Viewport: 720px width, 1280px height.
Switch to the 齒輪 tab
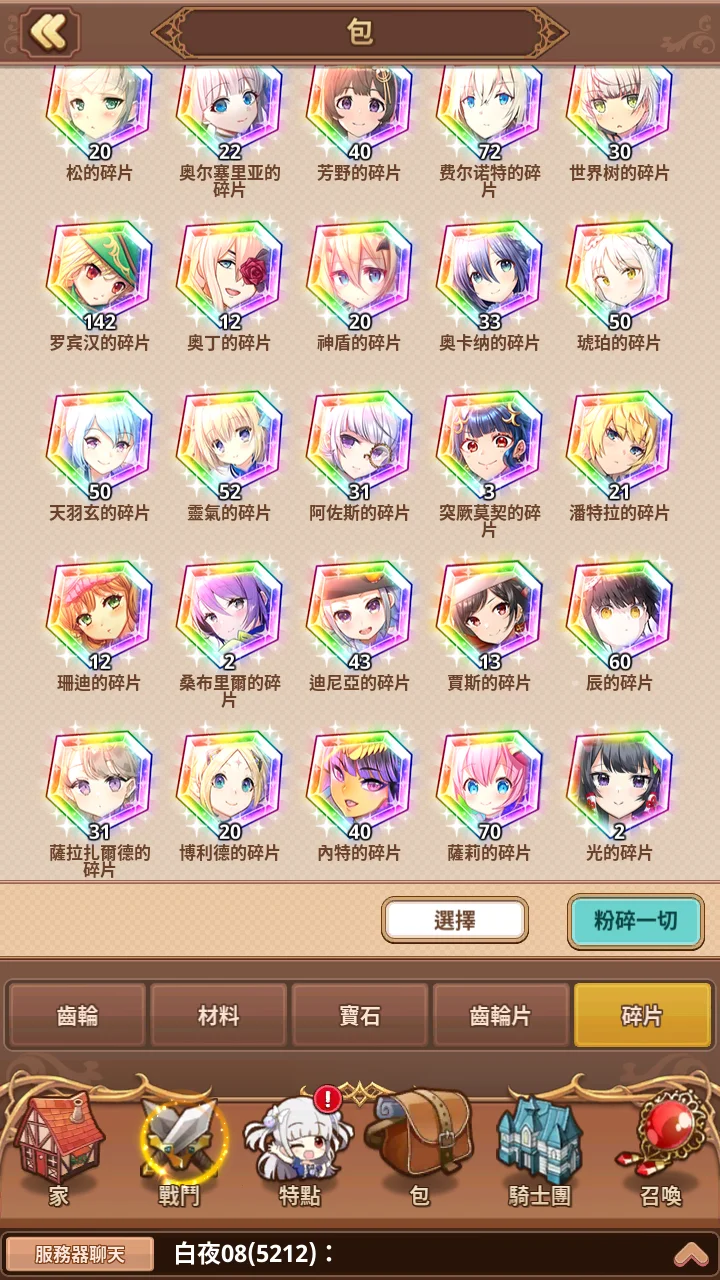click(77, 1016)
